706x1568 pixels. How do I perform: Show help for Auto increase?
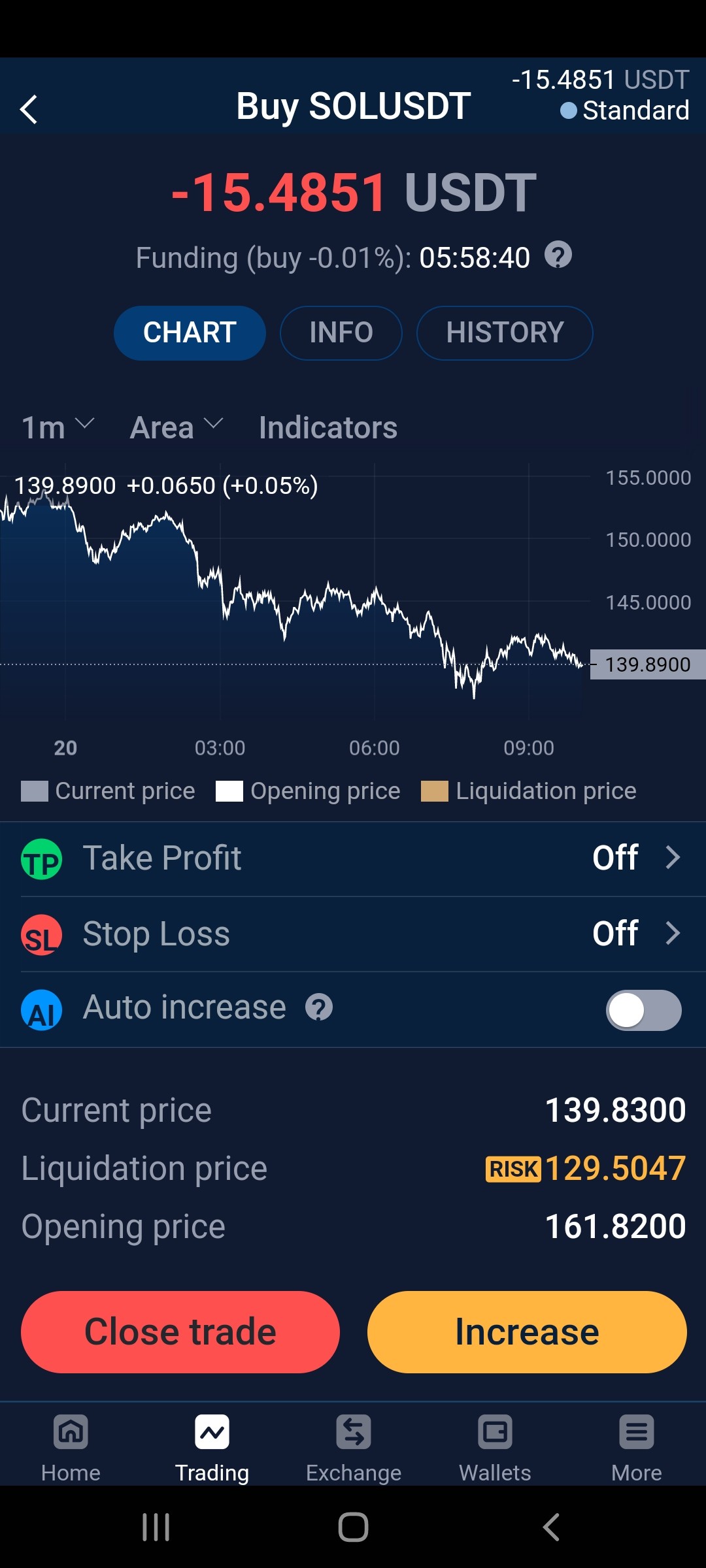[319, 1007]
